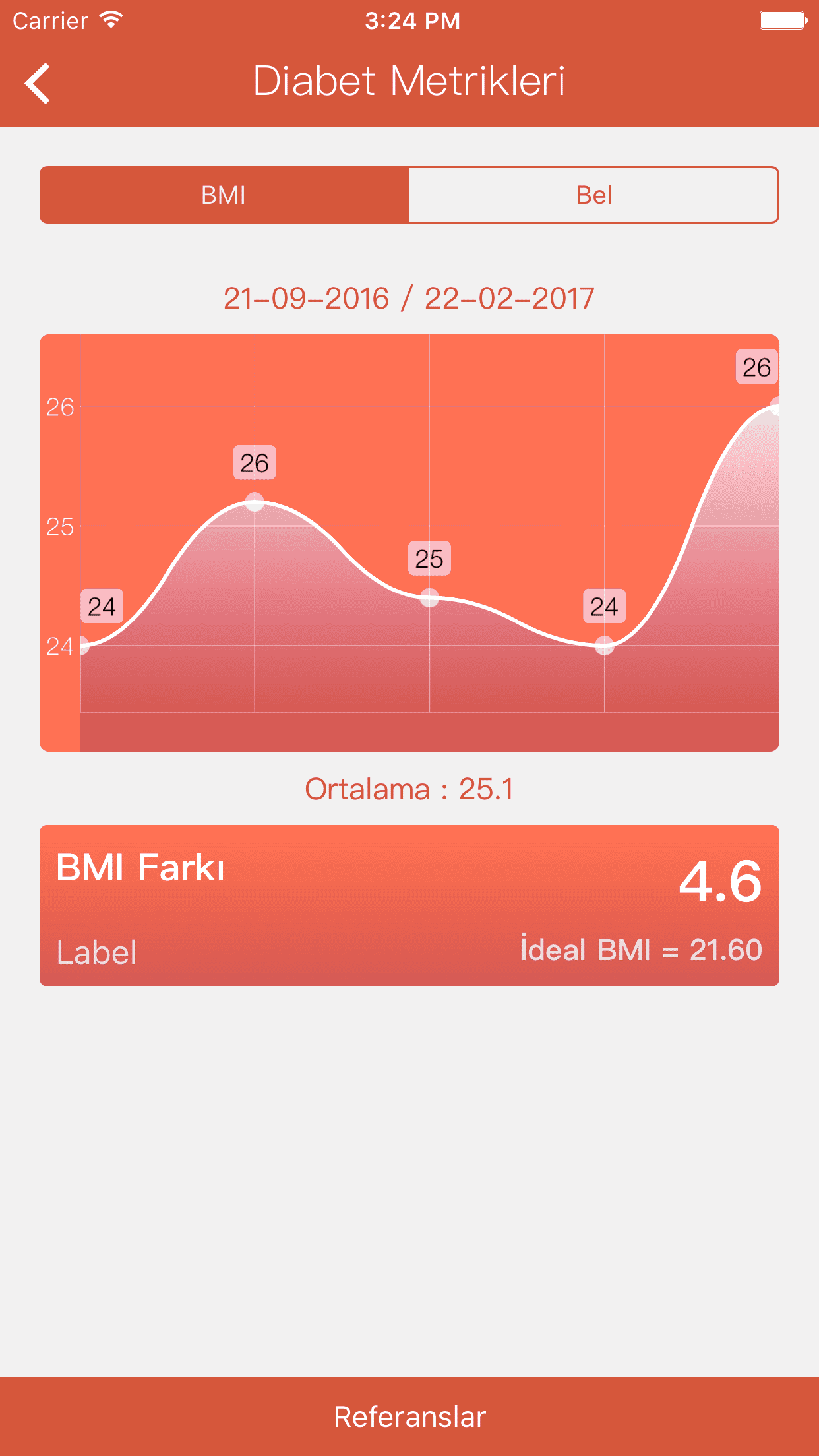819x1456 pixels.
Task: Open Referanslar at the bottom
Action: coord(409,1416)
